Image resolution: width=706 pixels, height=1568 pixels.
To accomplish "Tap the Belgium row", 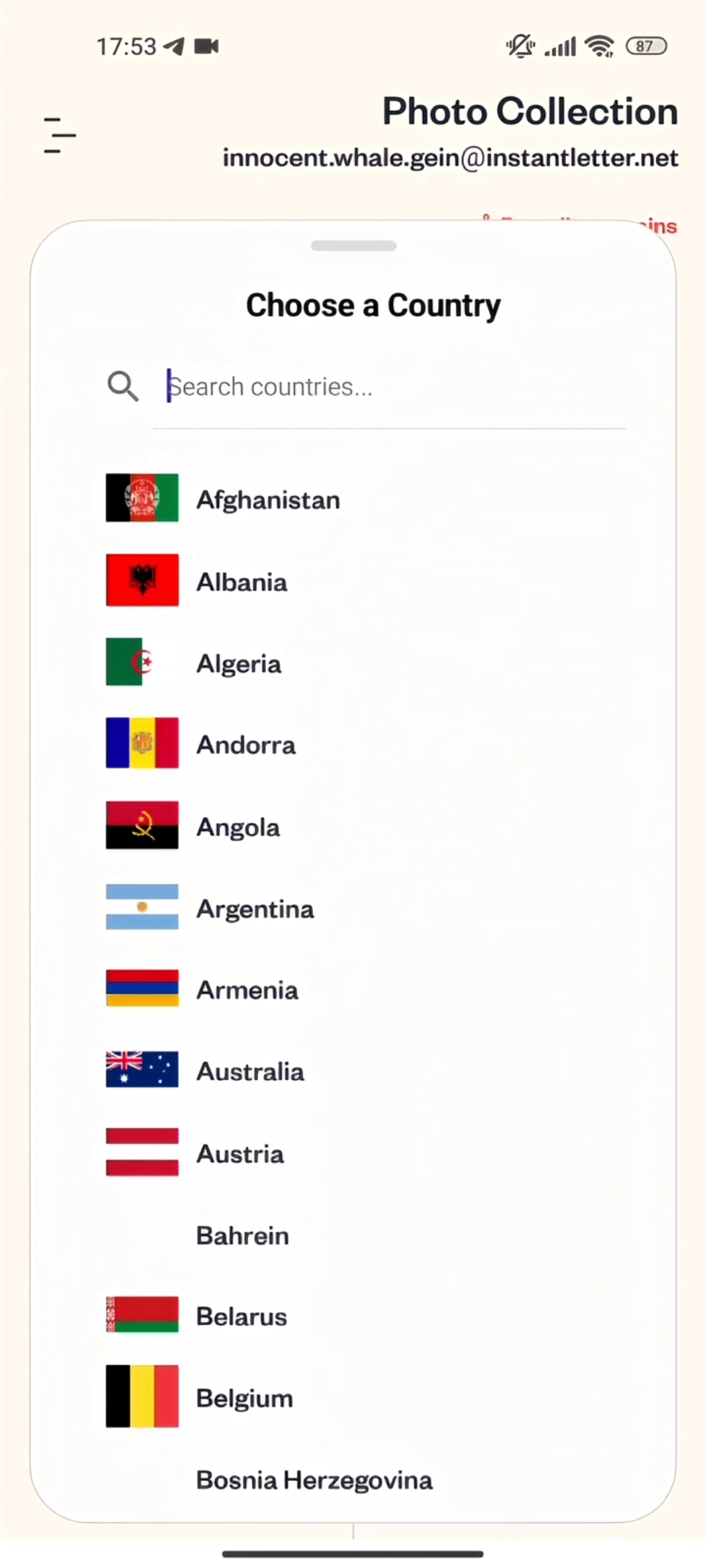I will (x=353, y=1398).
